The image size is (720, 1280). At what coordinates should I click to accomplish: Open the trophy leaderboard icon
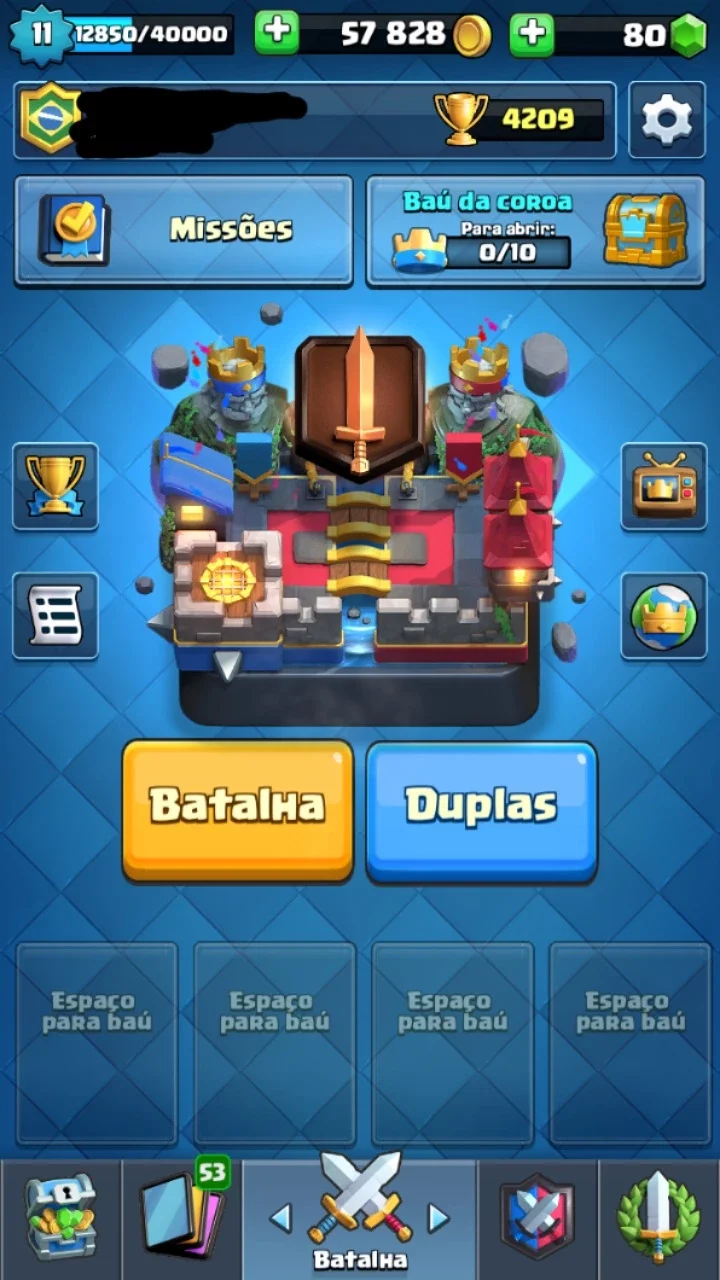point(55,486)
